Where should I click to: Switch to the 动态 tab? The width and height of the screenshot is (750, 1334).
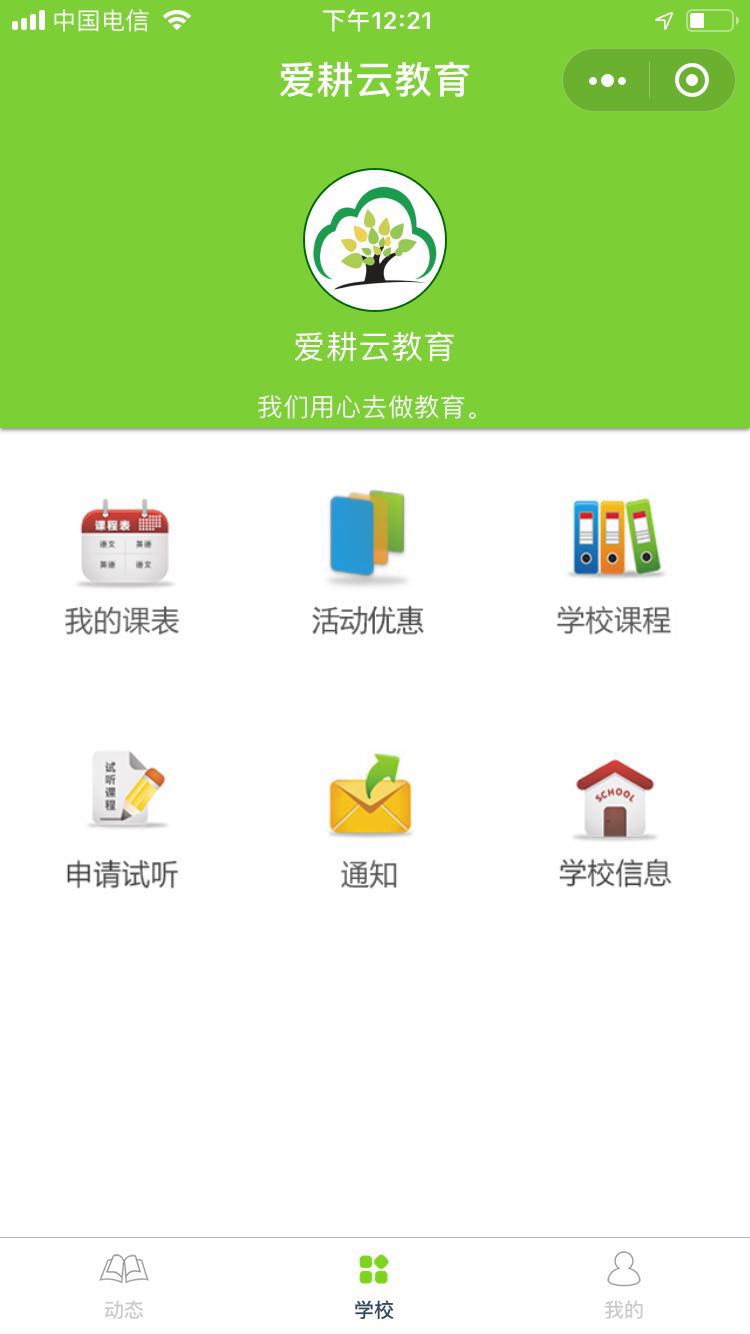pos(124,1286)
